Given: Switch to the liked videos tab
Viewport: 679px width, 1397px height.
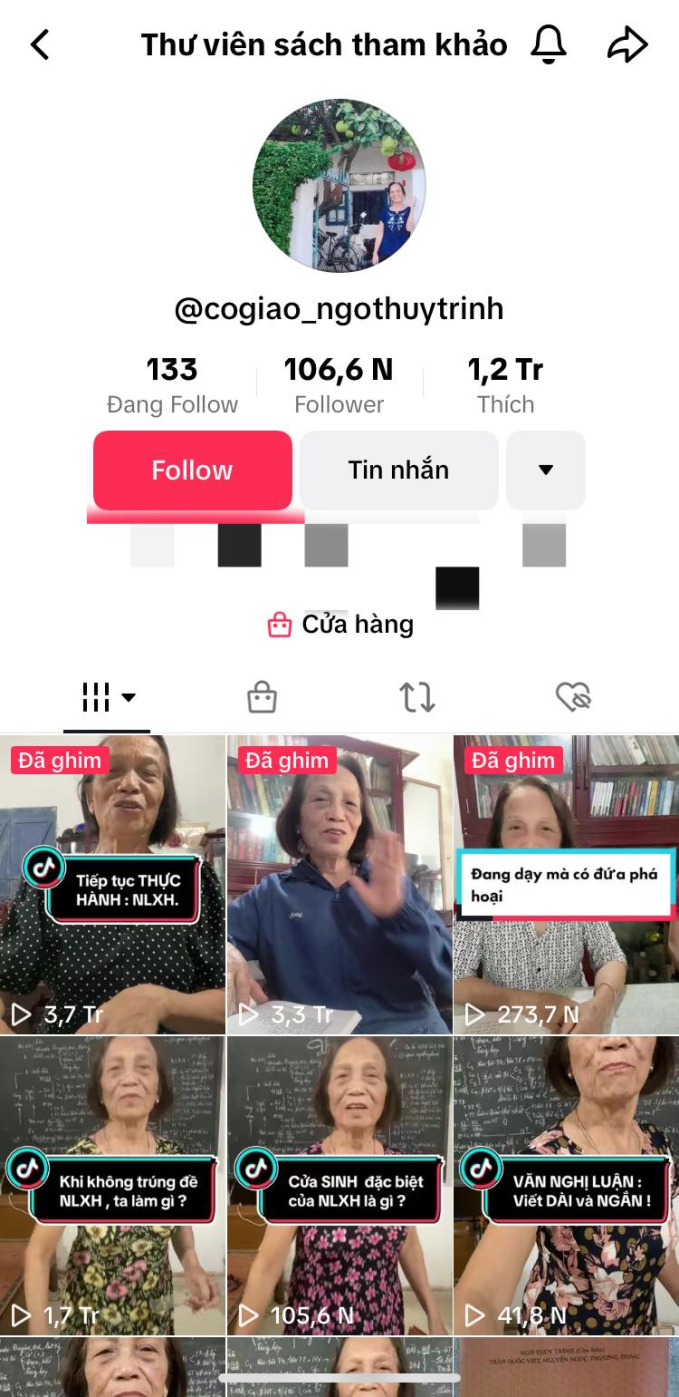Looking at the screenshot, I should point(573,697).
